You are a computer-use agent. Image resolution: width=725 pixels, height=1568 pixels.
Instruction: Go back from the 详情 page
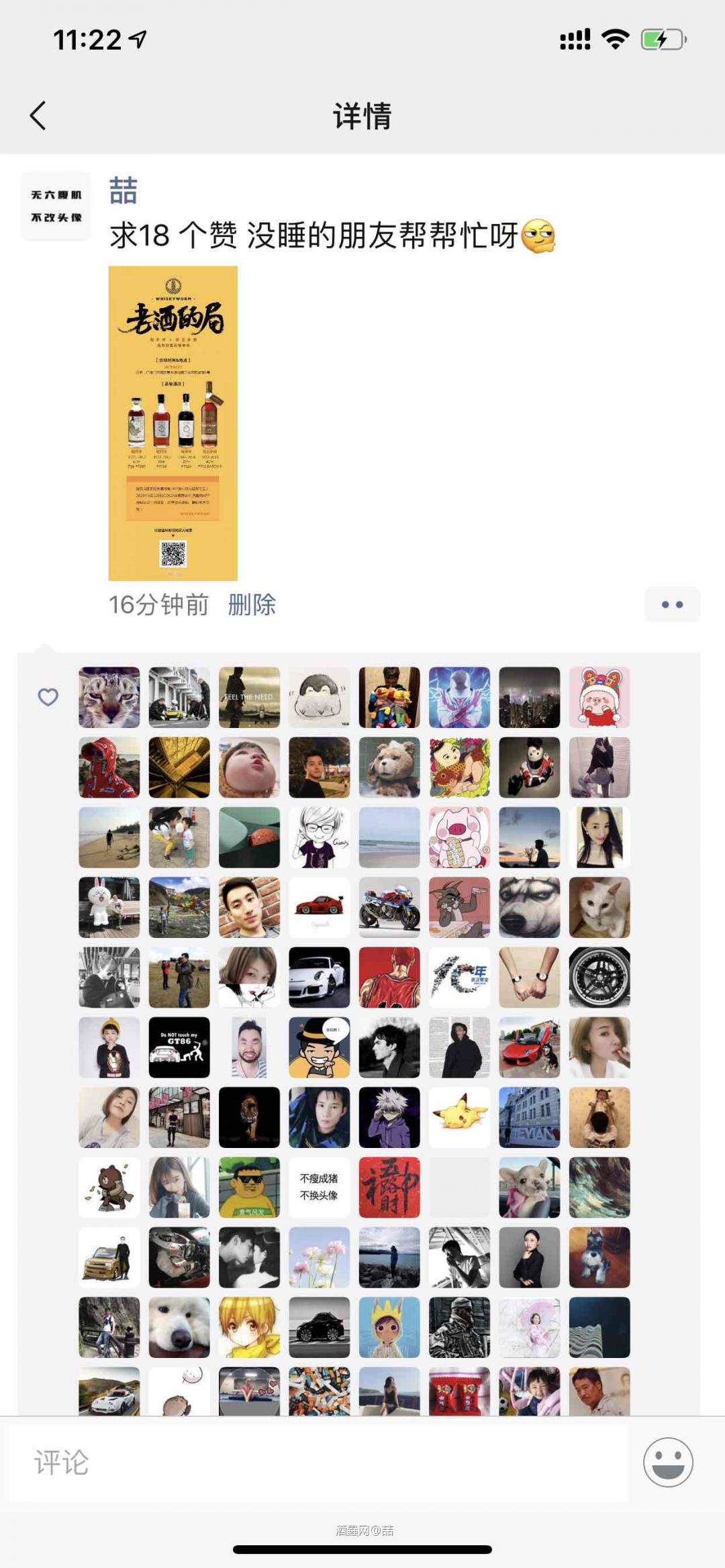pos(38,115)
